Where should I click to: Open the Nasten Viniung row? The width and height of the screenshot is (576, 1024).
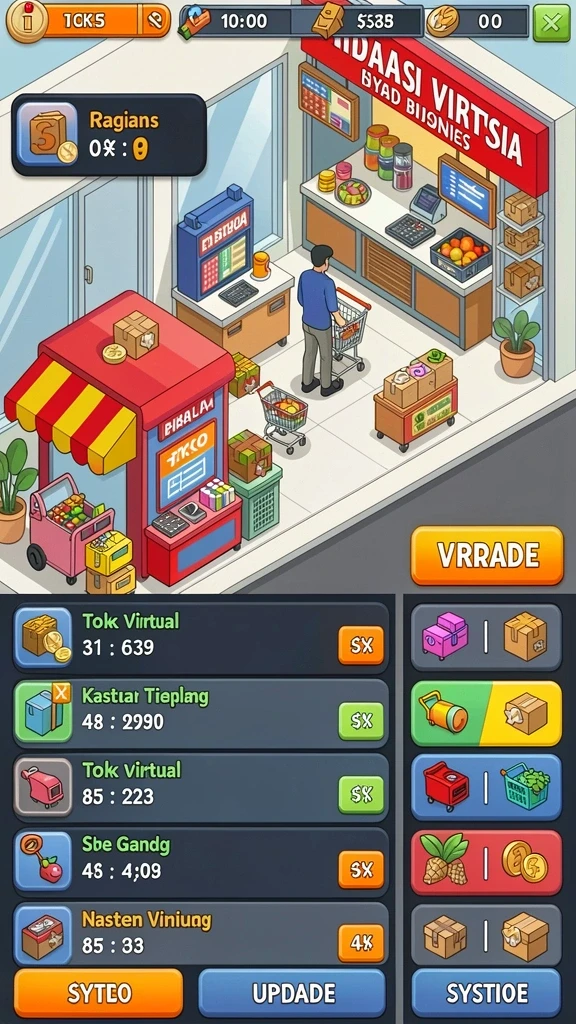(x=201, y=934)
